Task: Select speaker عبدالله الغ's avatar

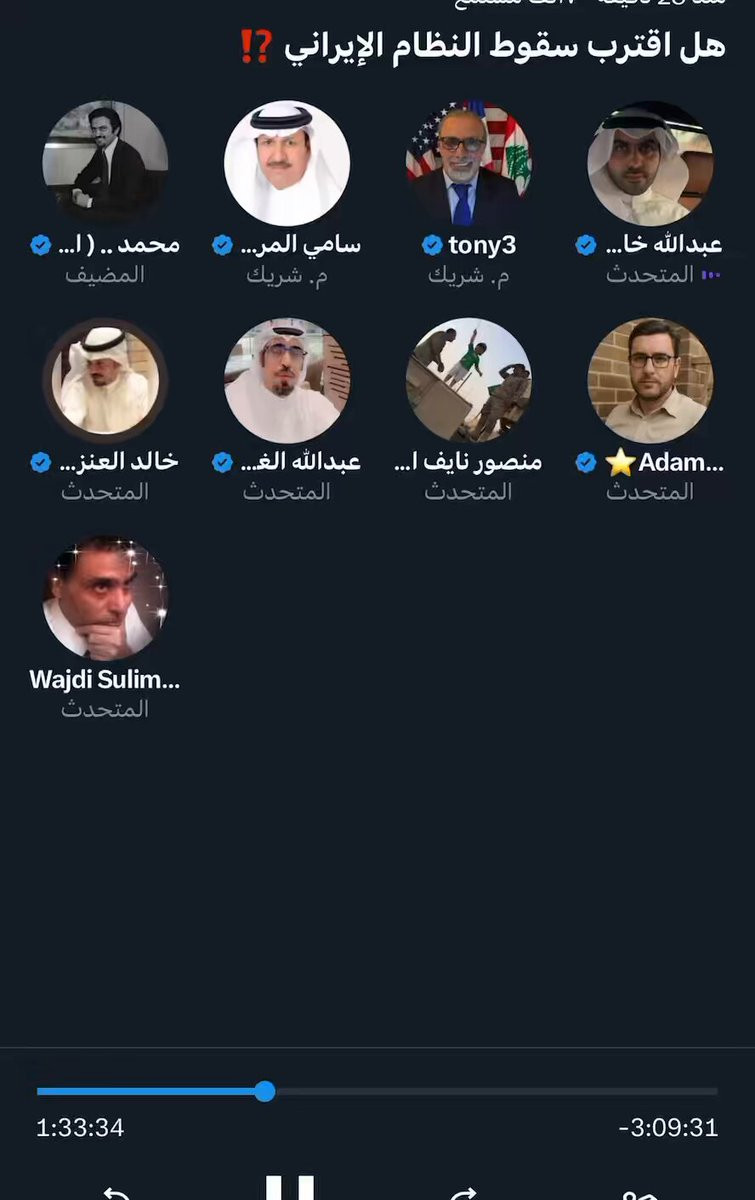Action: point(287,380)
